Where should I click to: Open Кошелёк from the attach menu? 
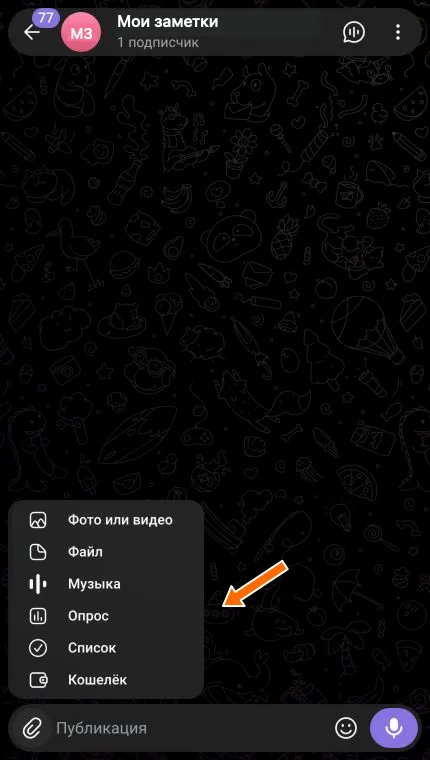[x=106, y=680]
